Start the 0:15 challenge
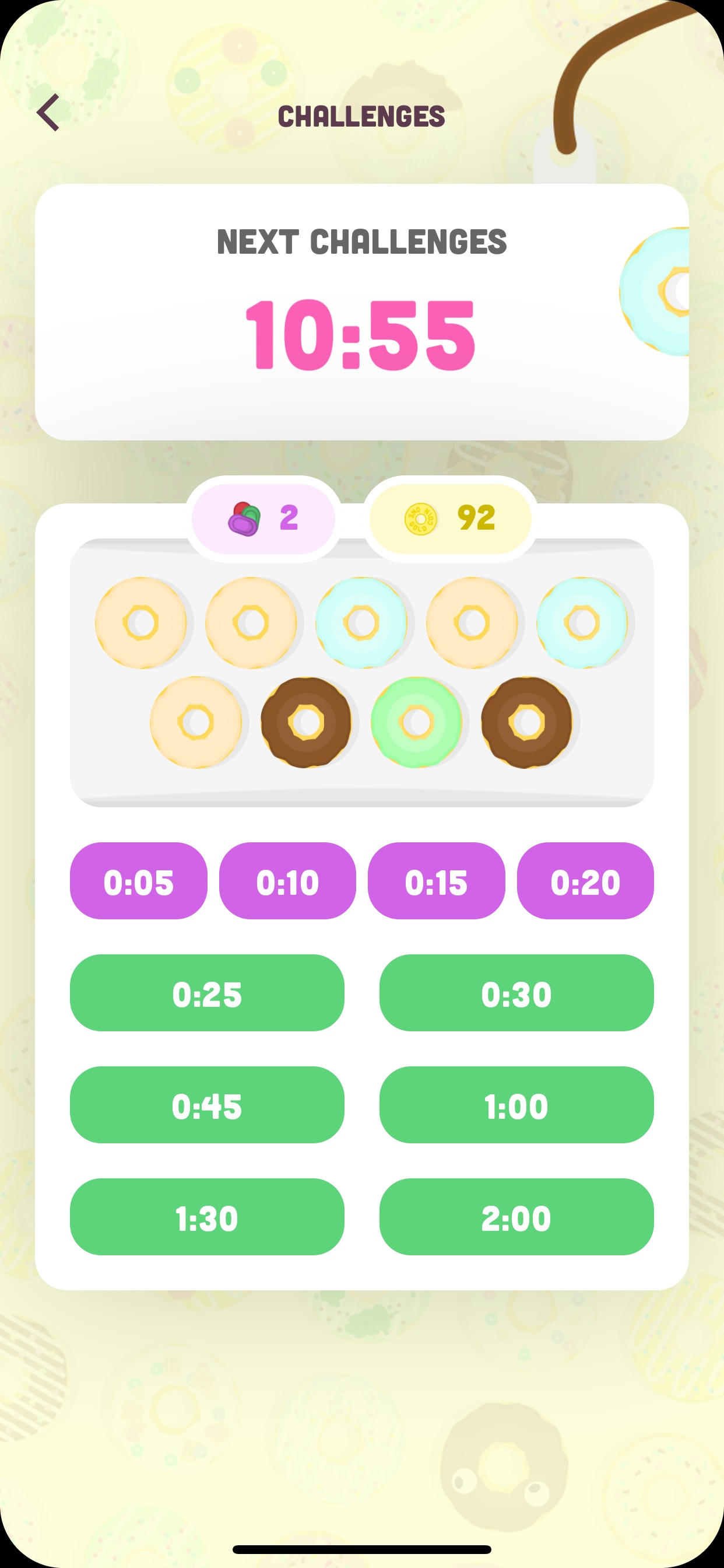The width and height of the screenshot is (724, 1568). click(436, 881)
